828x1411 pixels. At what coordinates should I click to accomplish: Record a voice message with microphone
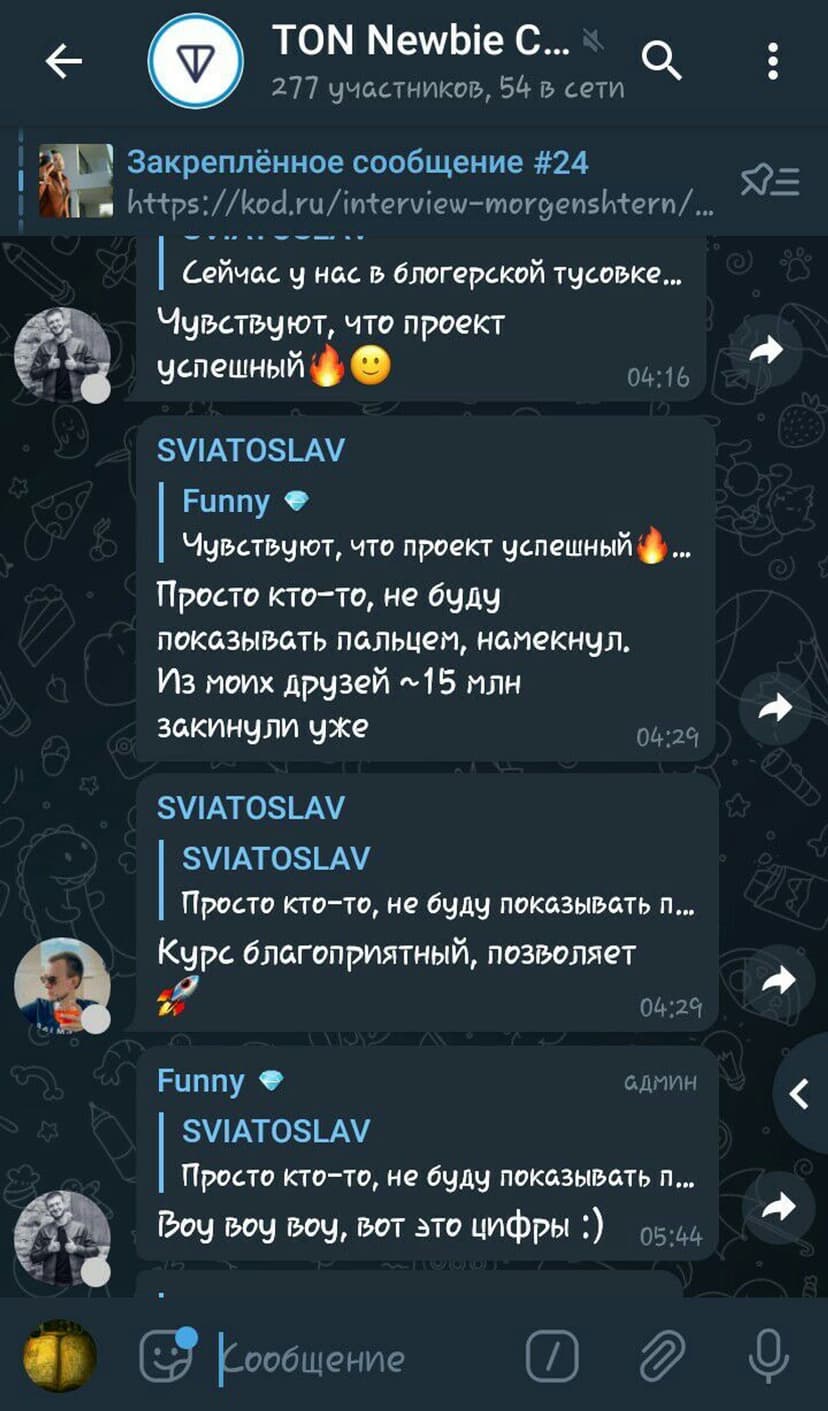[x=768, y=1357]
